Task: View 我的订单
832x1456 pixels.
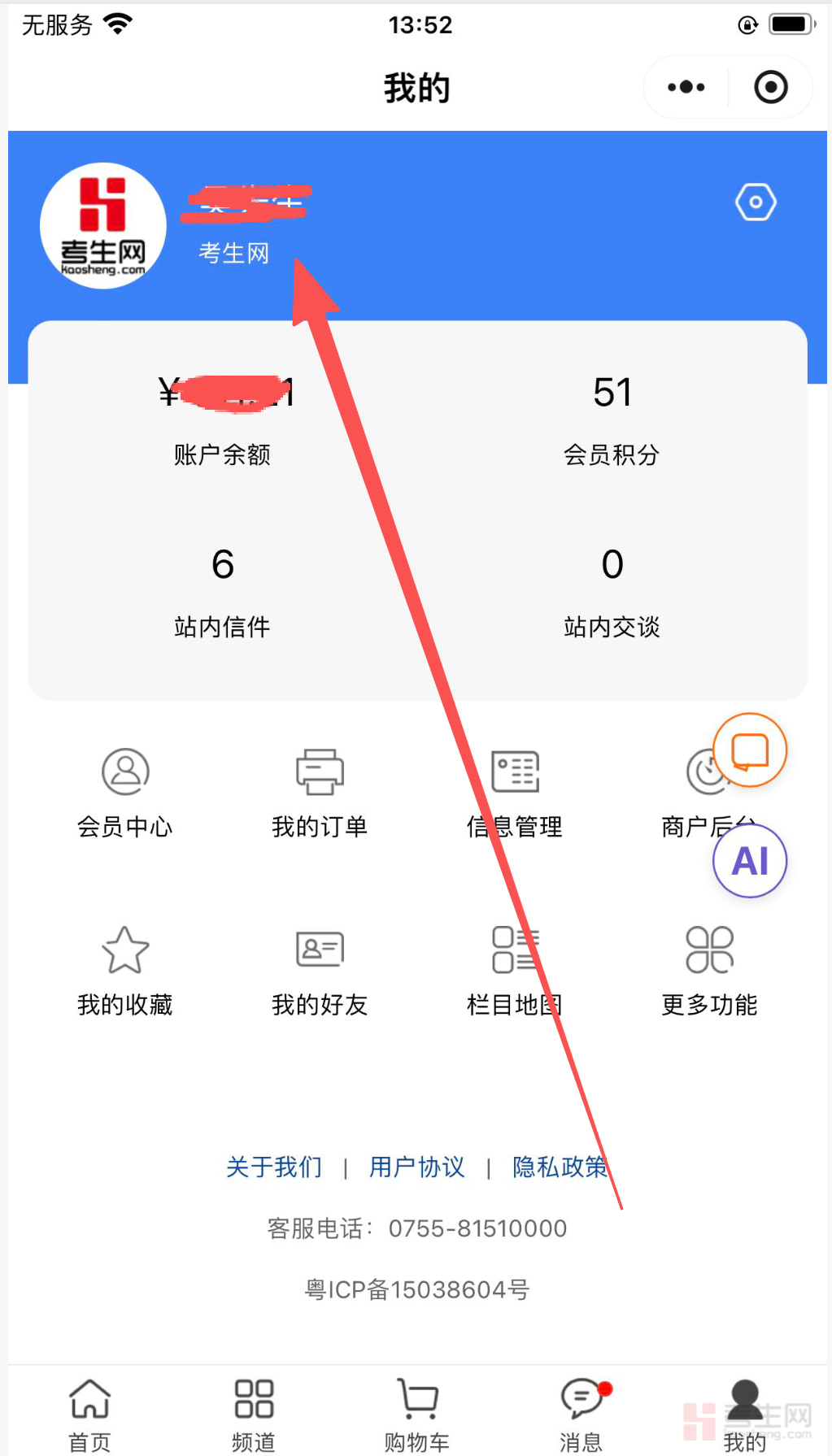Action: 320,793
